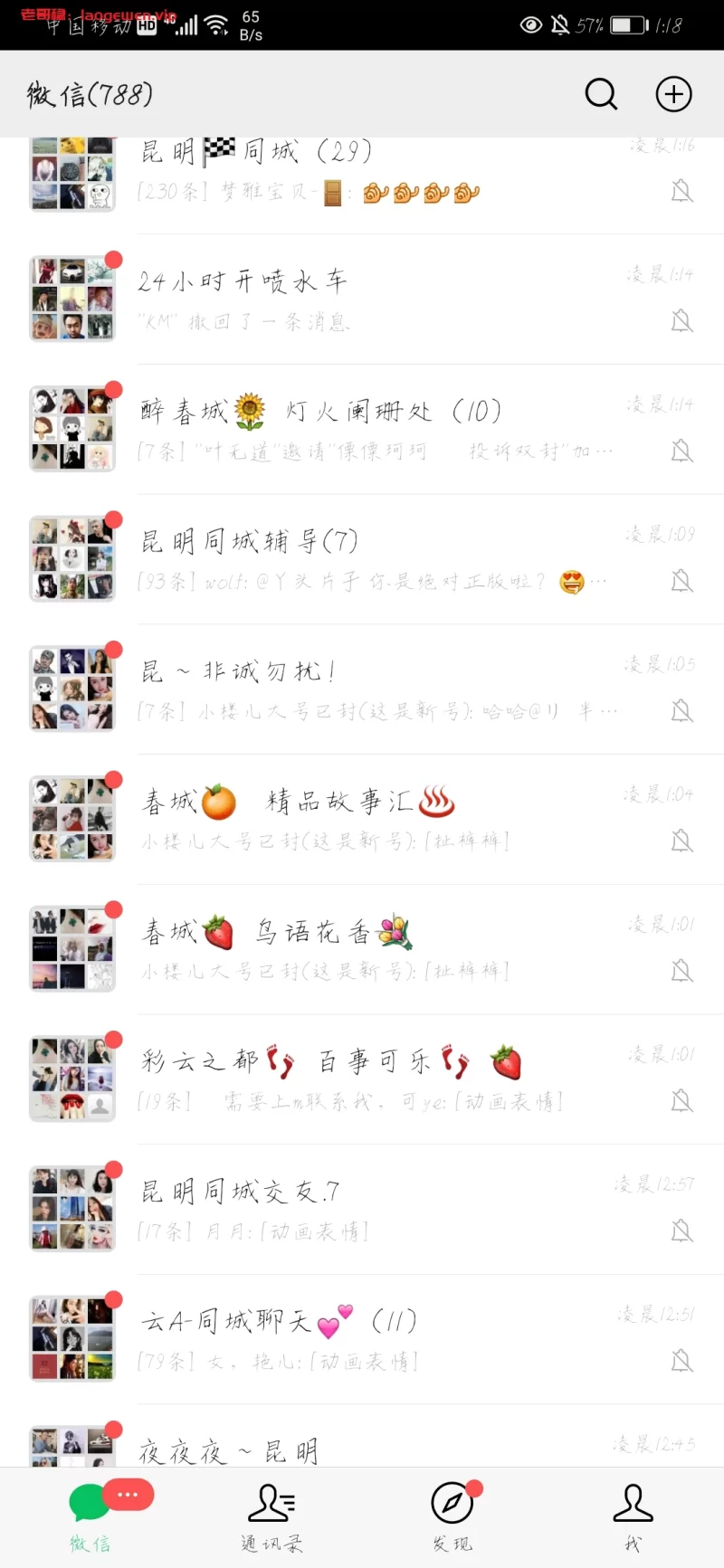Select the 微信 chats tab
Image resolution: width=724 pixels, height=1568 pixels.
tap(90, 1516)
